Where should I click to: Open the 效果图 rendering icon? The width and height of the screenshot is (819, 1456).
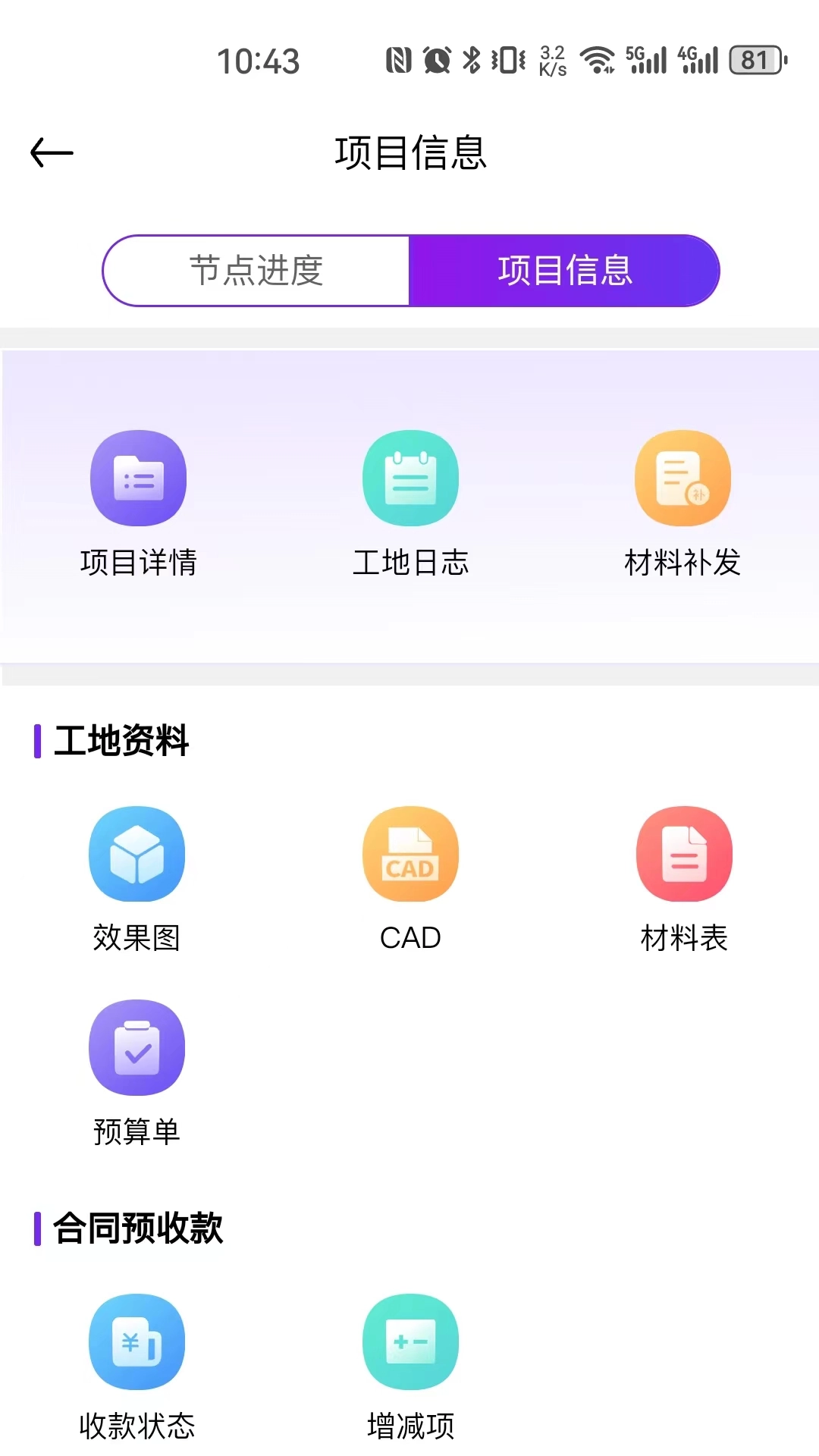(136, 854)
